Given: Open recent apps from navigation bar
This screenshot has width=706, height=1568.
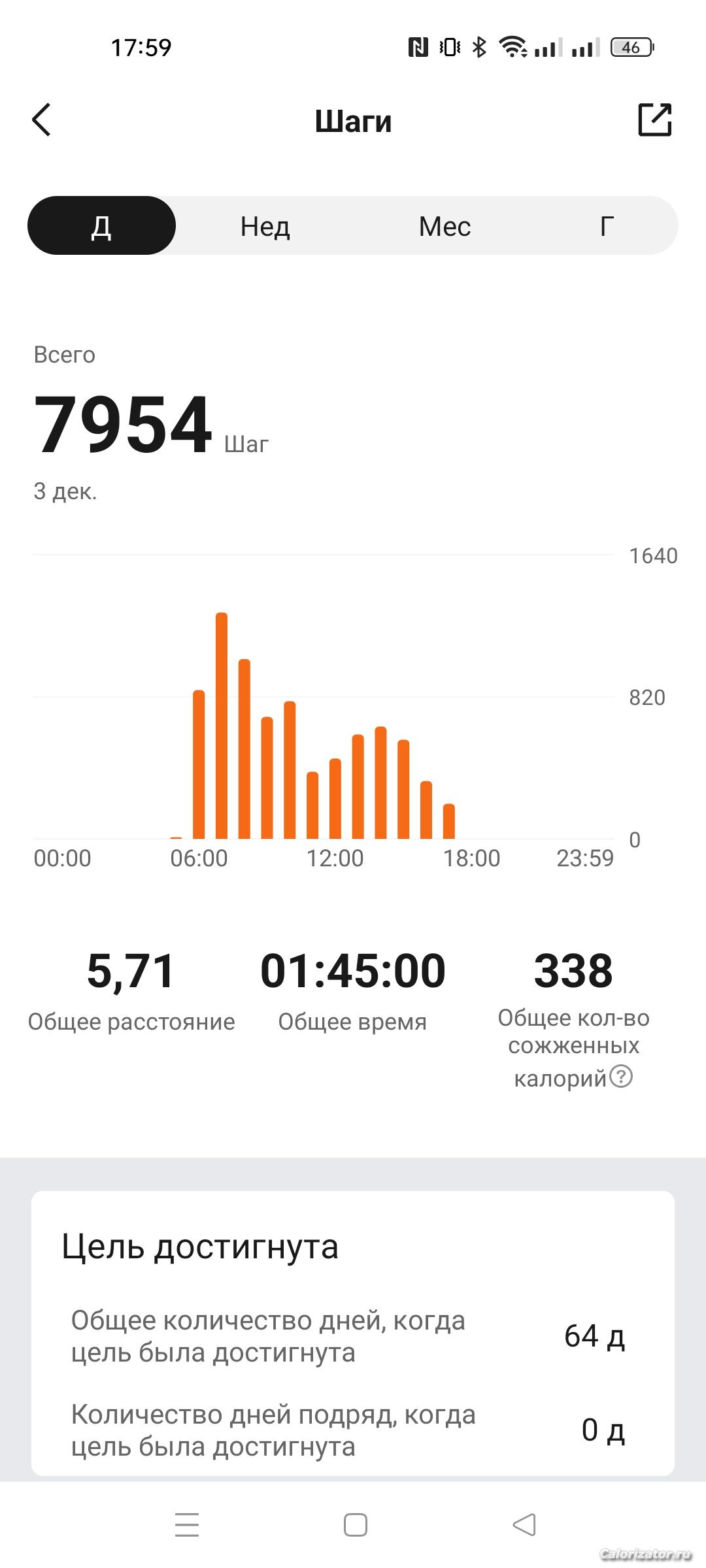Looking at the screenshot, I should pos(187,1525).
